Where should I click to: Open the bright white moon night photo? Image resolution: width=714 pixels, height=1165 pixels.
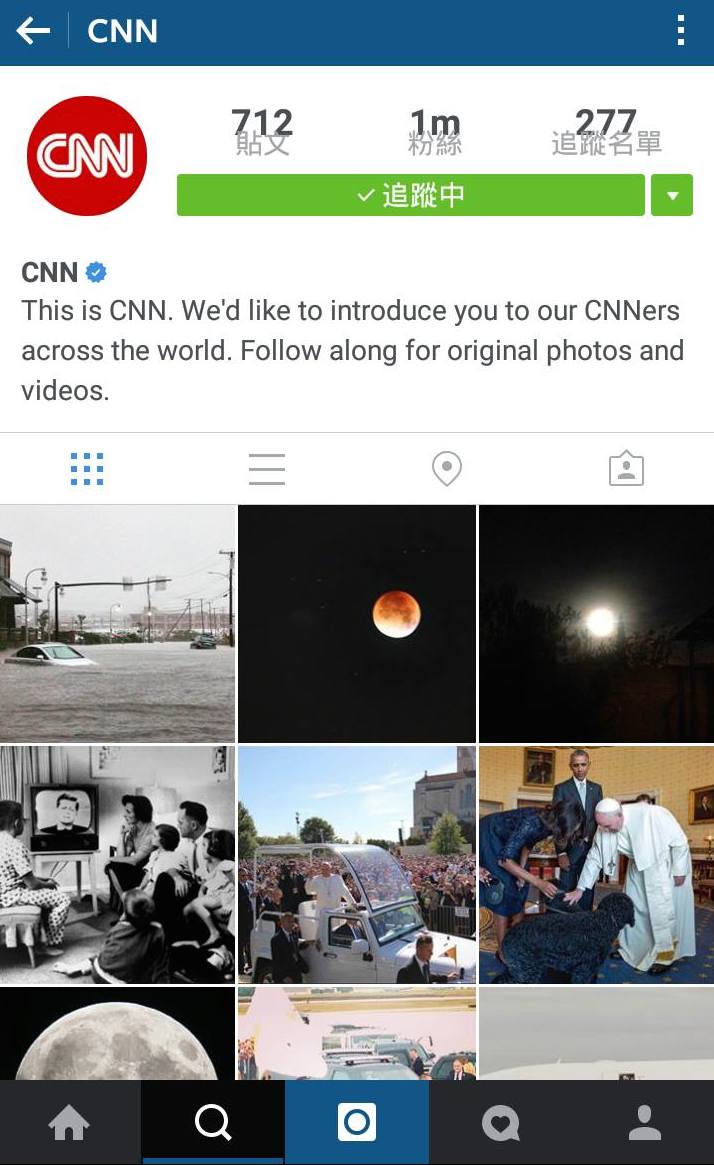pos(597,623)
